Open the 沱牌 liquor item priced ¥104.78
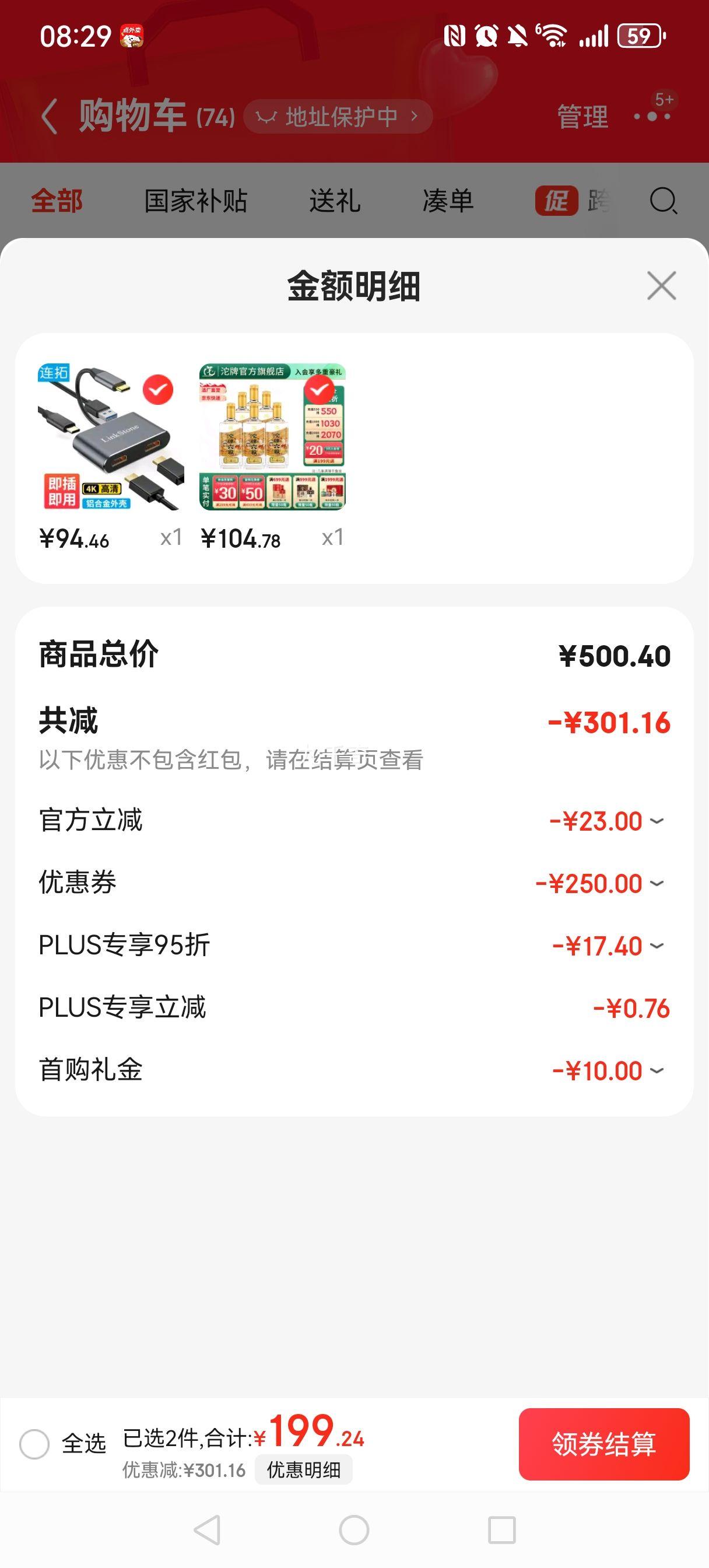The height and width of the screenshot is (1568, 709). pyautogui.click(x=272, y=437)
